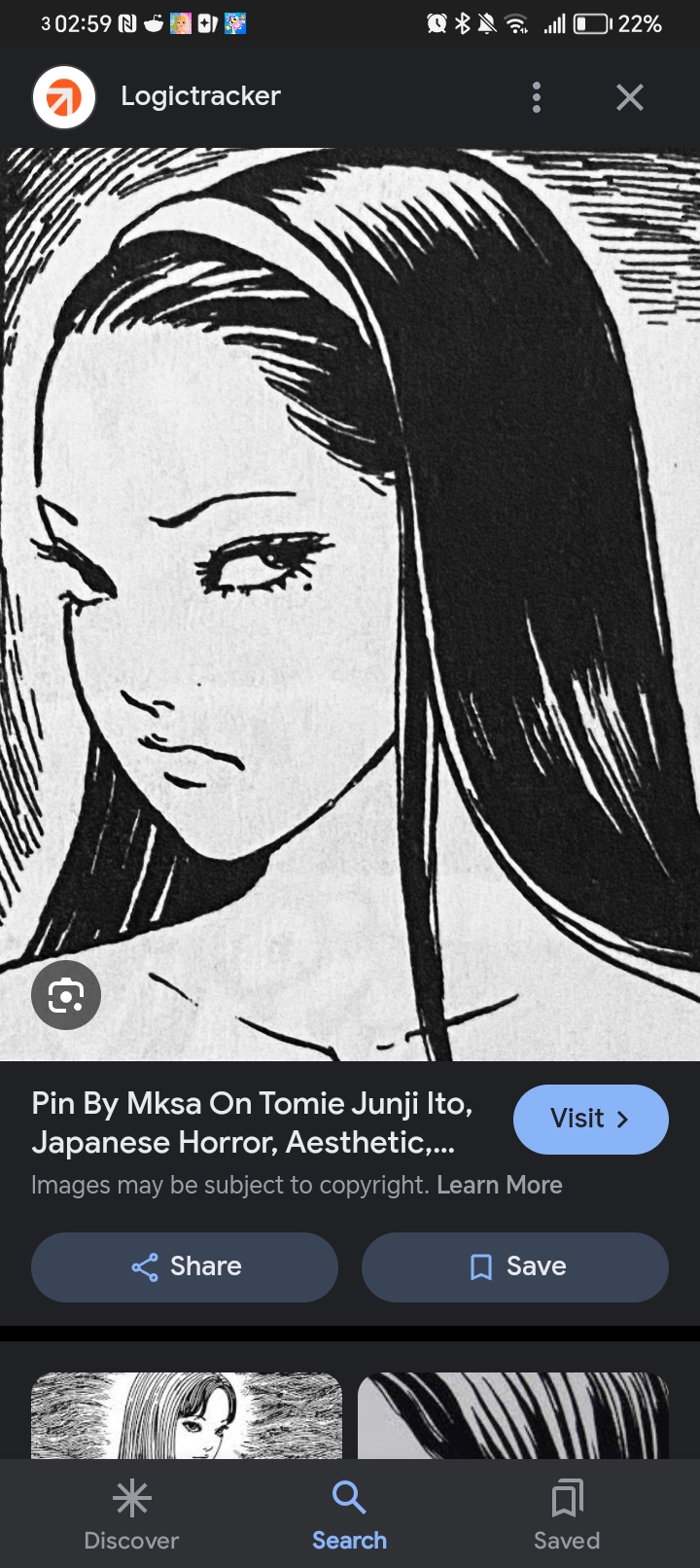Visit the source page
700x1568 pixels.
click(590, 1120)
